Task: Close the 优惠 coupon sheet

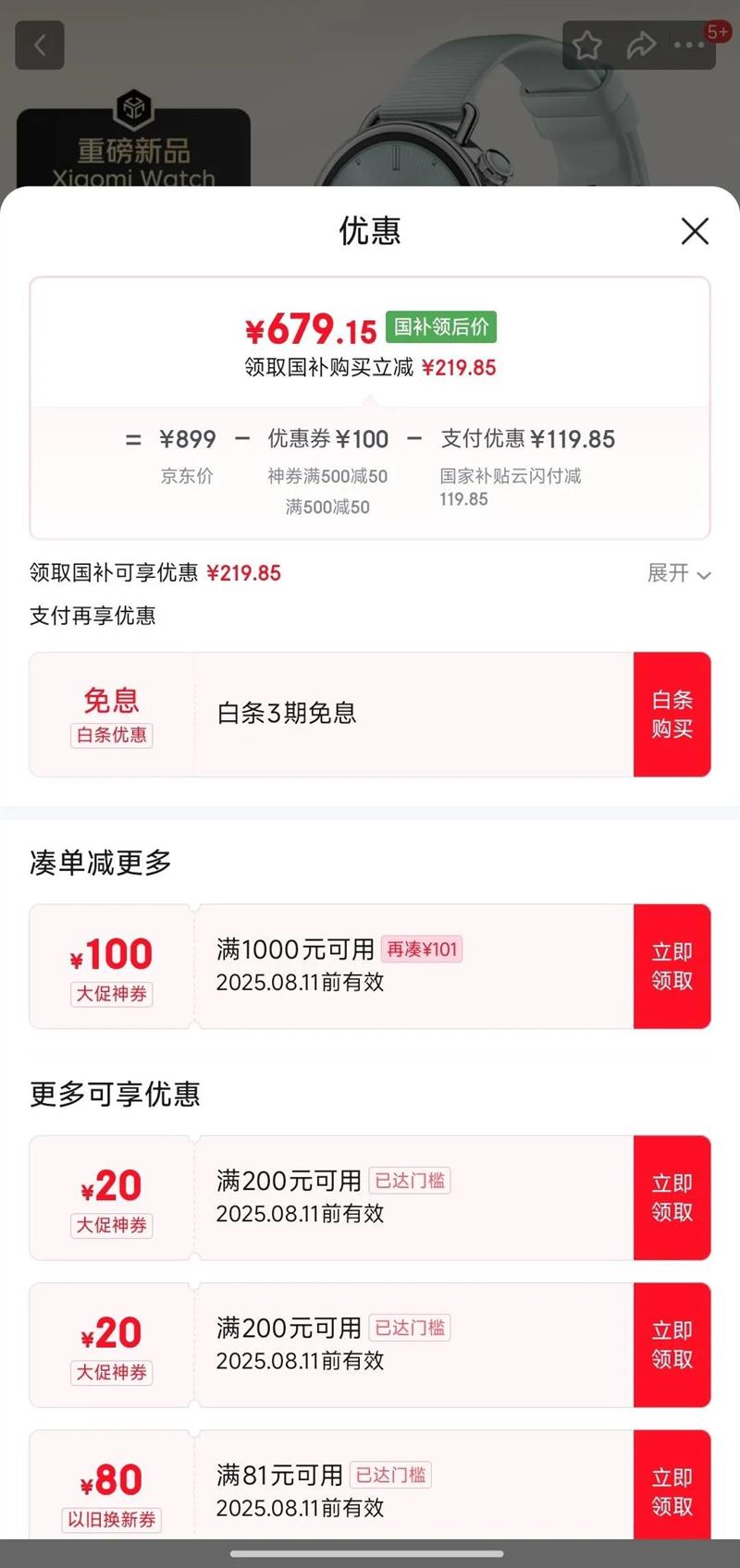Action: click(695, 231)
